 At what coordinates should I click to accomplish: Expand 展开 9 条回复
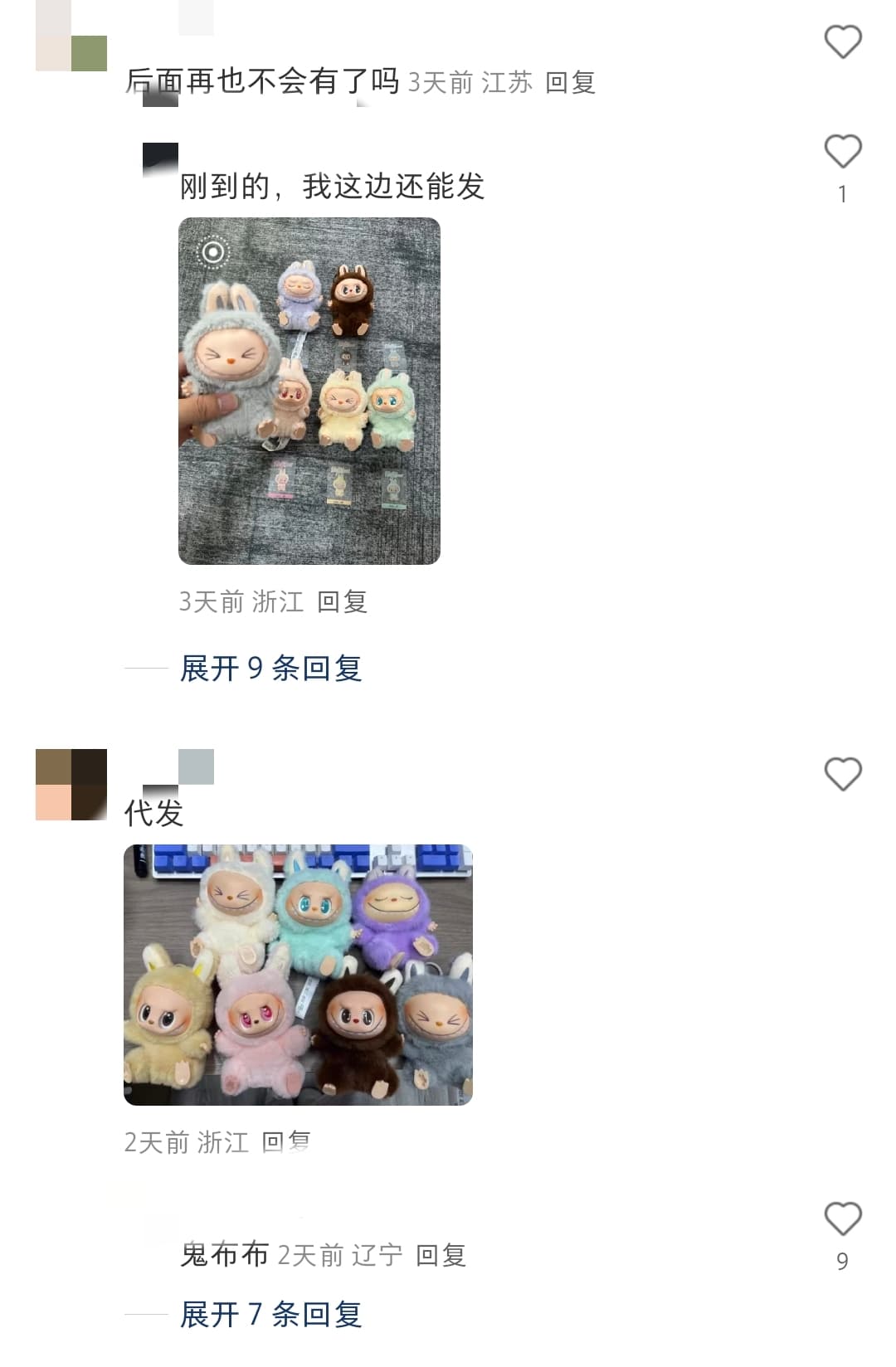tap(270, 669)
